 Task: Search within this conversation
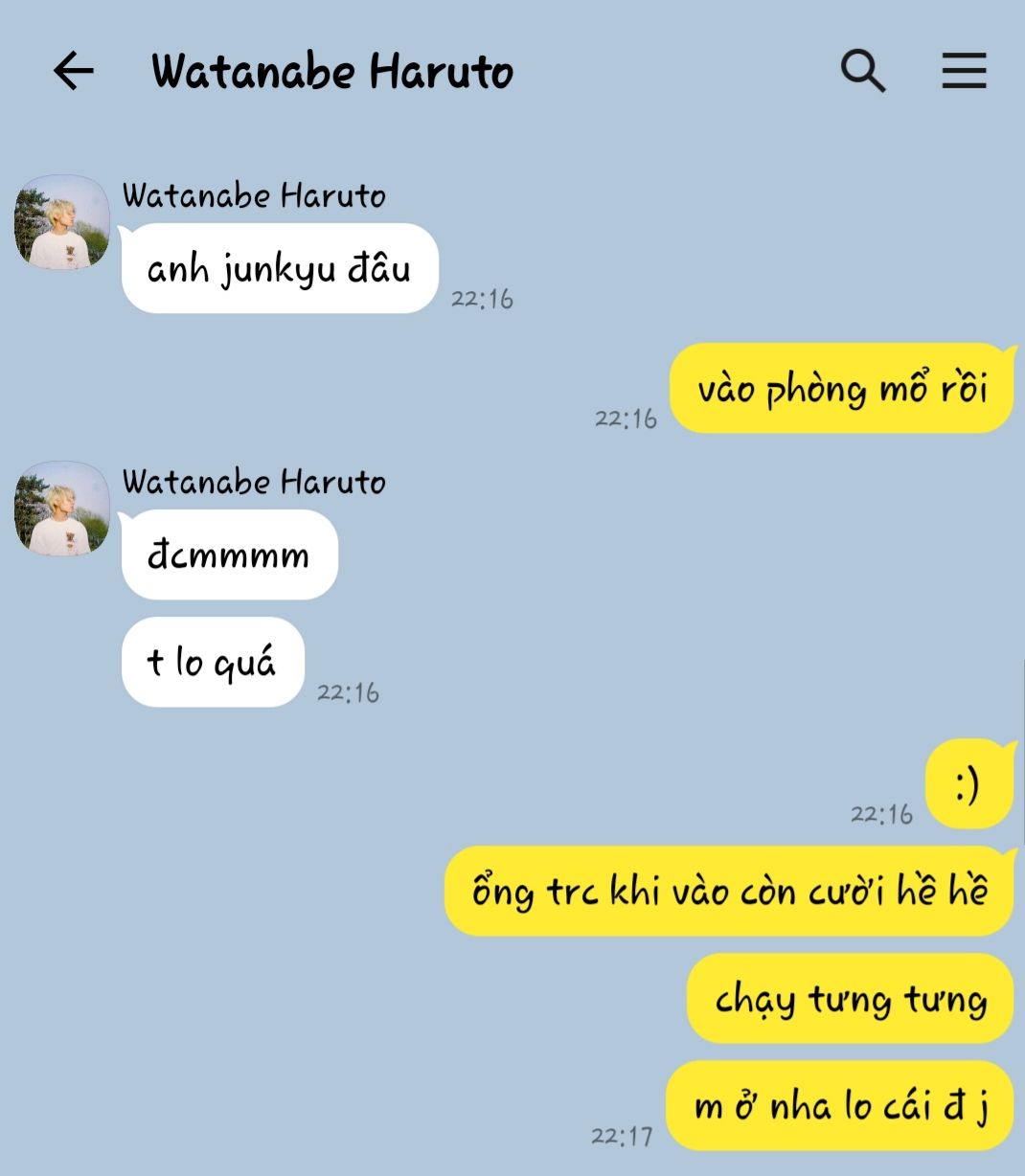[862, 71]
